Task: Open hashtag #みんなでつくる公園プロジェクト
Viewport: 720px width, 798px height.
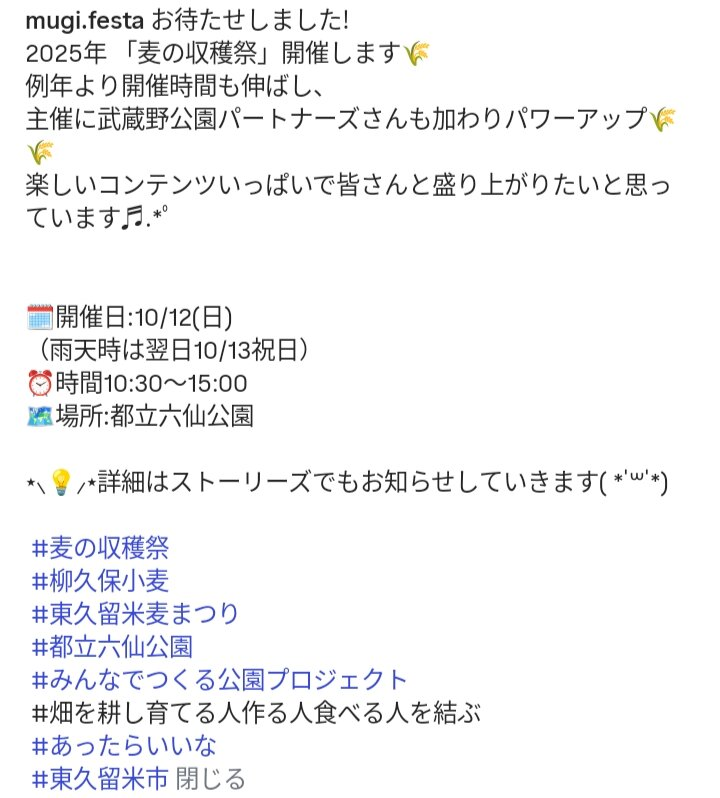Action: pos(220,680)
